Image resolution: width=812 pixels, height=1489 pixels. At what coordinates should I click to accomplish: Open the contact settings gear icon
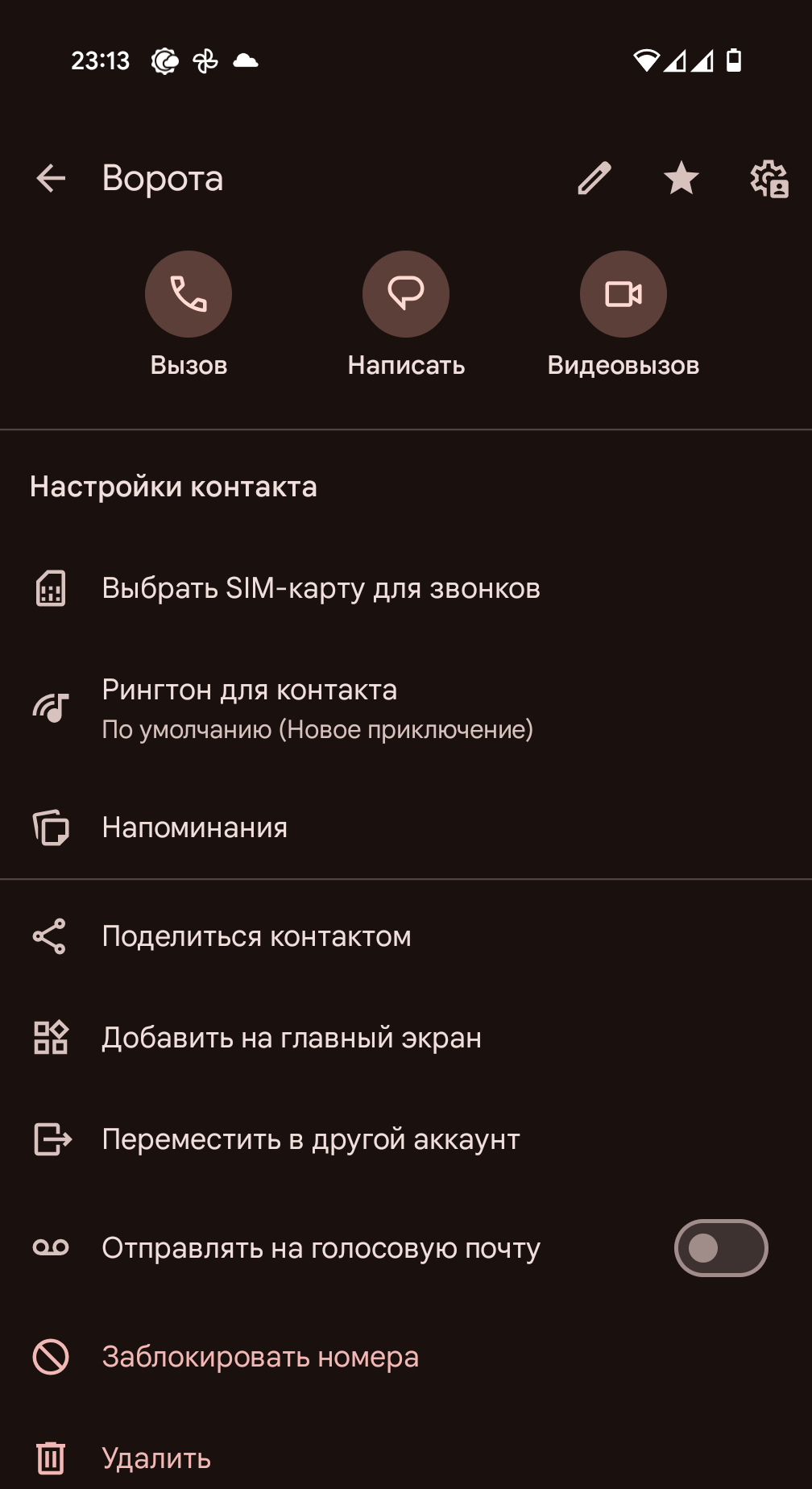coord(768,178)
